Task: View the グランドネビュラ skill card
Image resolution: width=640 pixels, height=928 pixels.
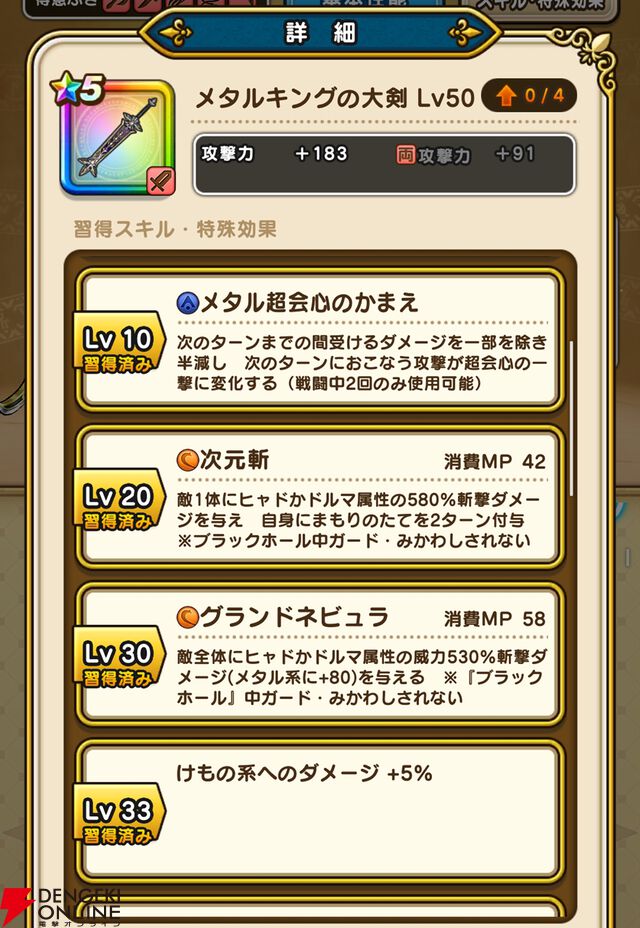Action: pyautogui.click(x=320, y=654)
